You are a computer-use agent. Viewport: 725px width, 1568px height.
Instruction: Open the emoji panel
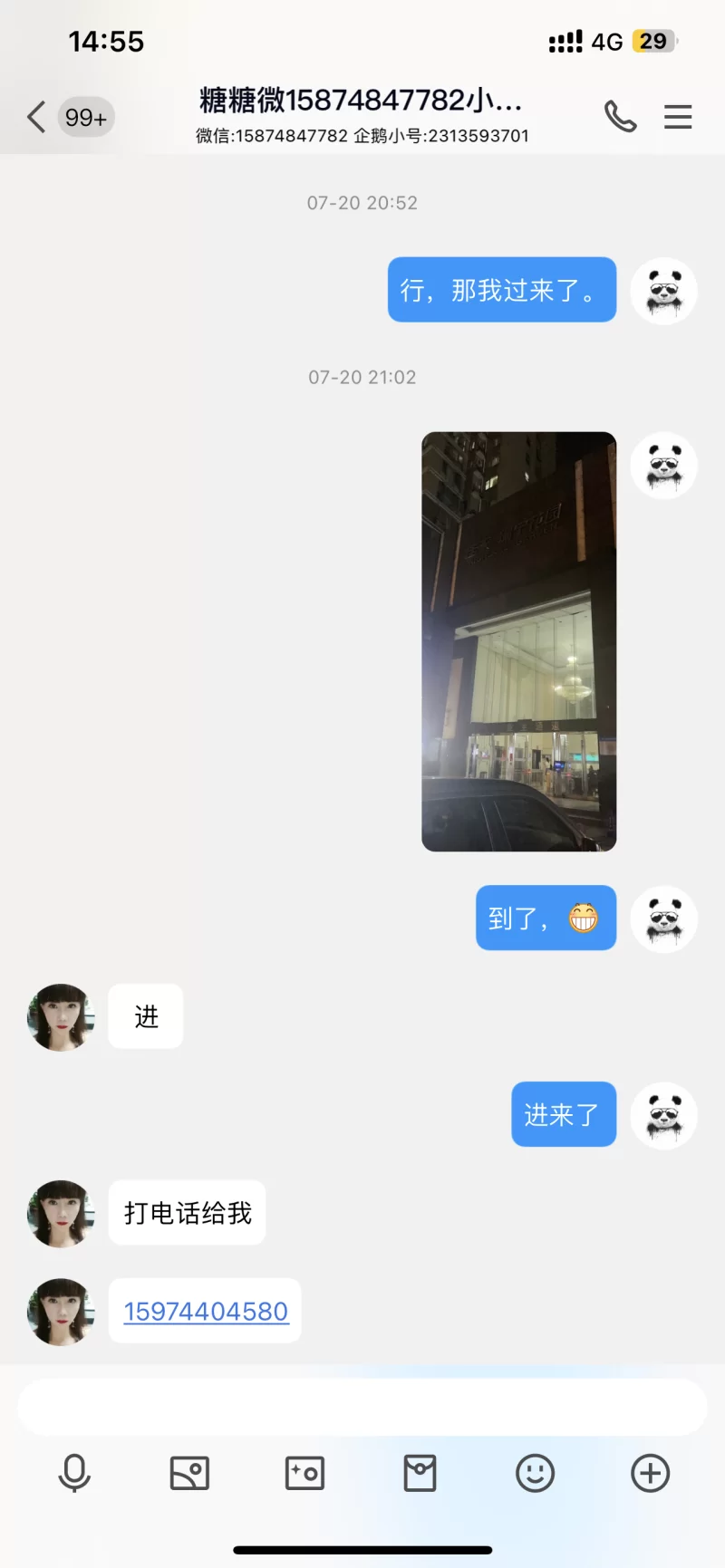[x=535, y=1473]
